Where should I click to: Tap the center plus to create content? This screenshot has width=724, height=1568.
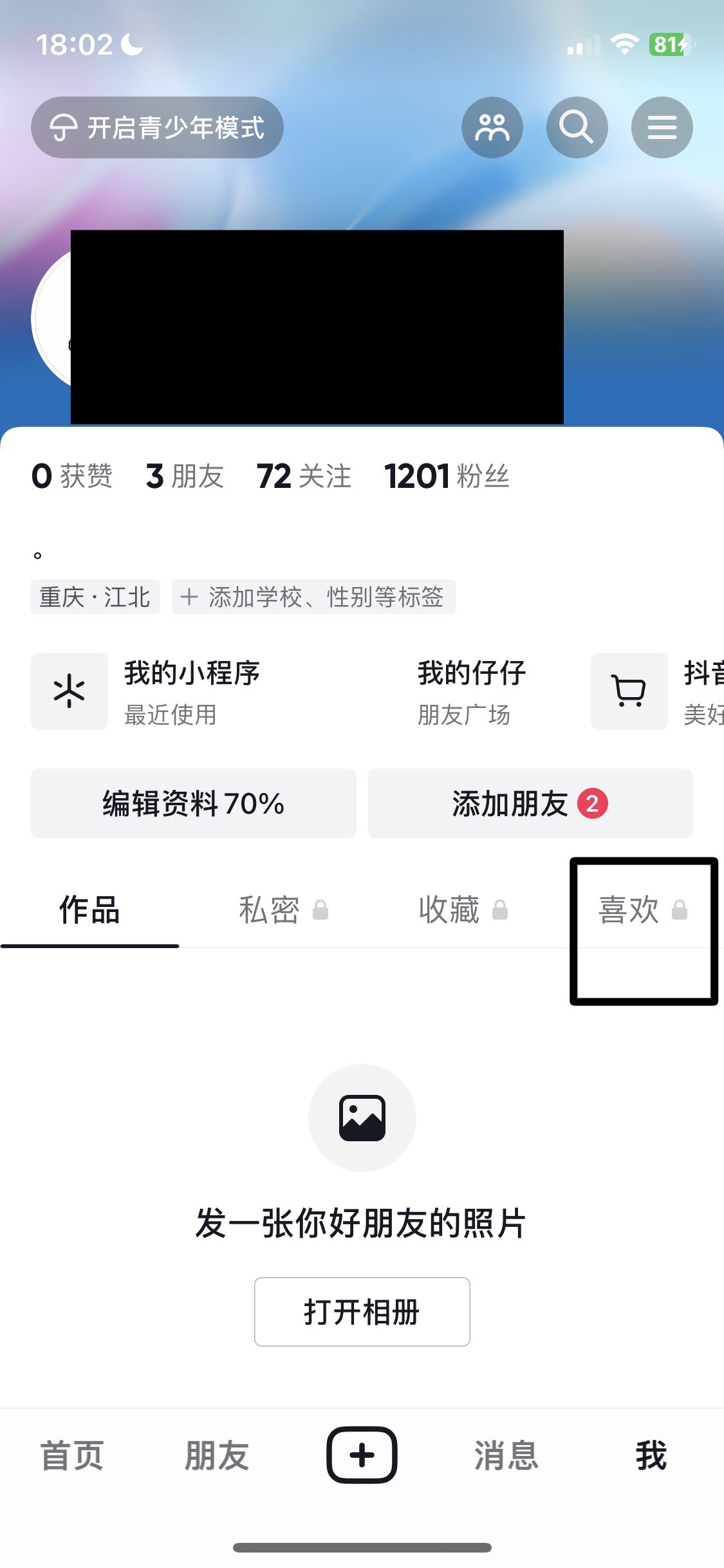coord(362,1455)
